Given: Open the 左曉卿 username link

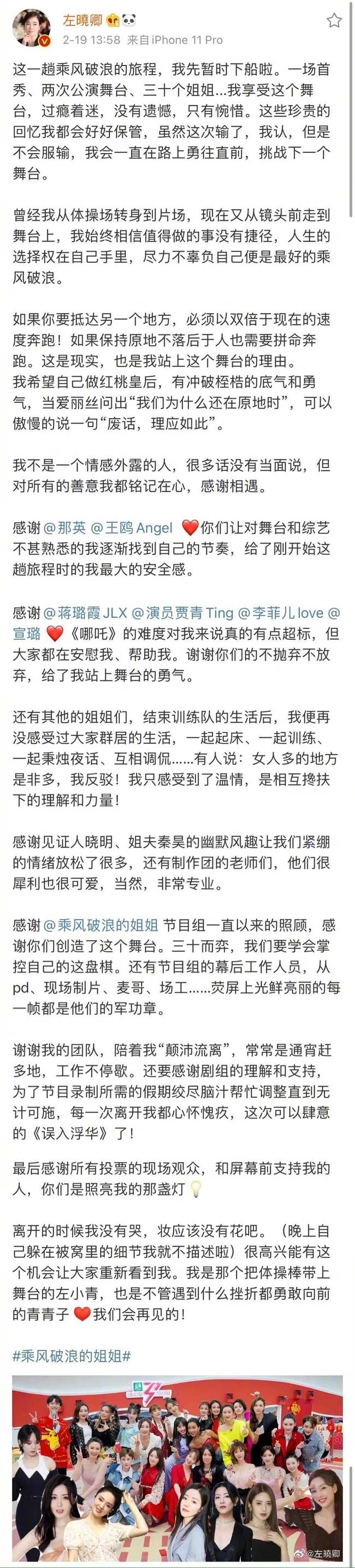Looking at the screenshot, I should [83, 21].
